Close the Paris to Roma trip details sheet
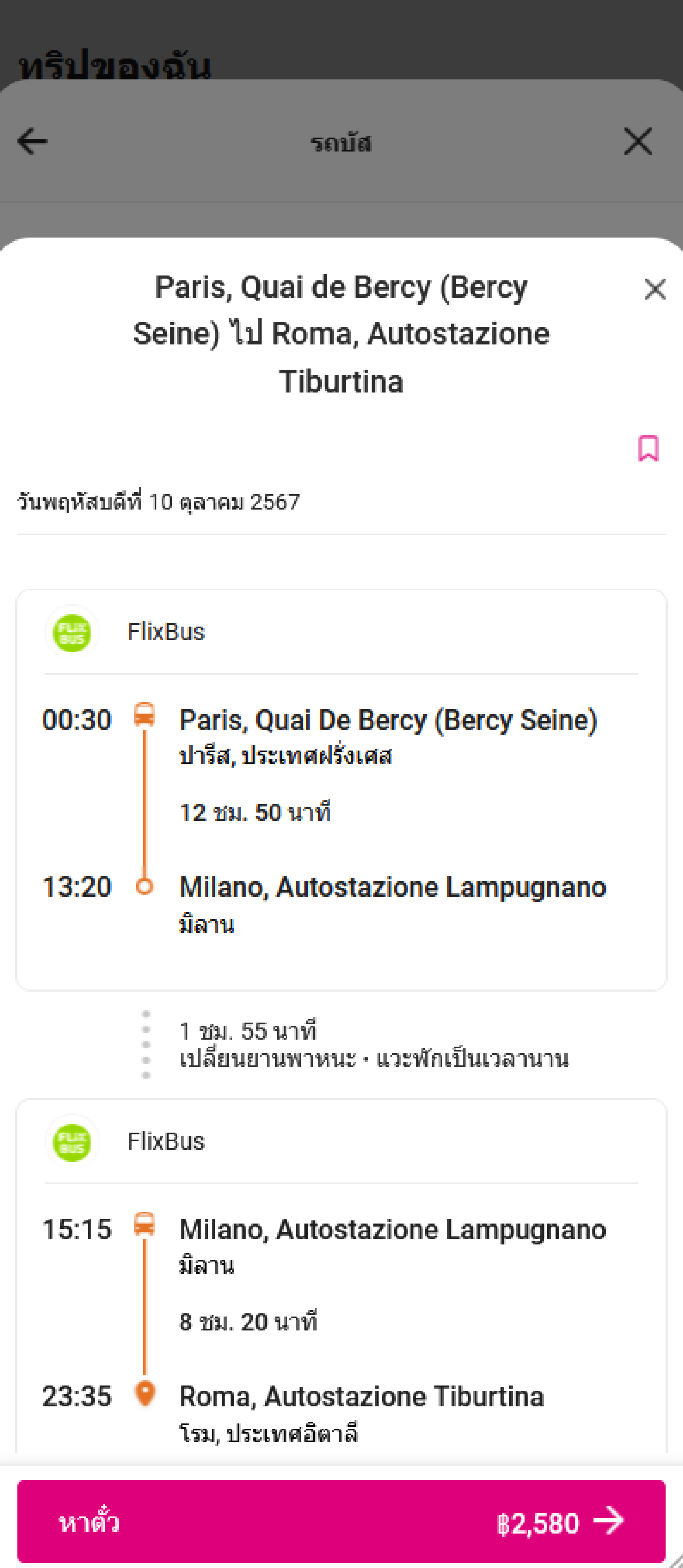The width and height of the screenshot is (683, 1568). [654, 289]
